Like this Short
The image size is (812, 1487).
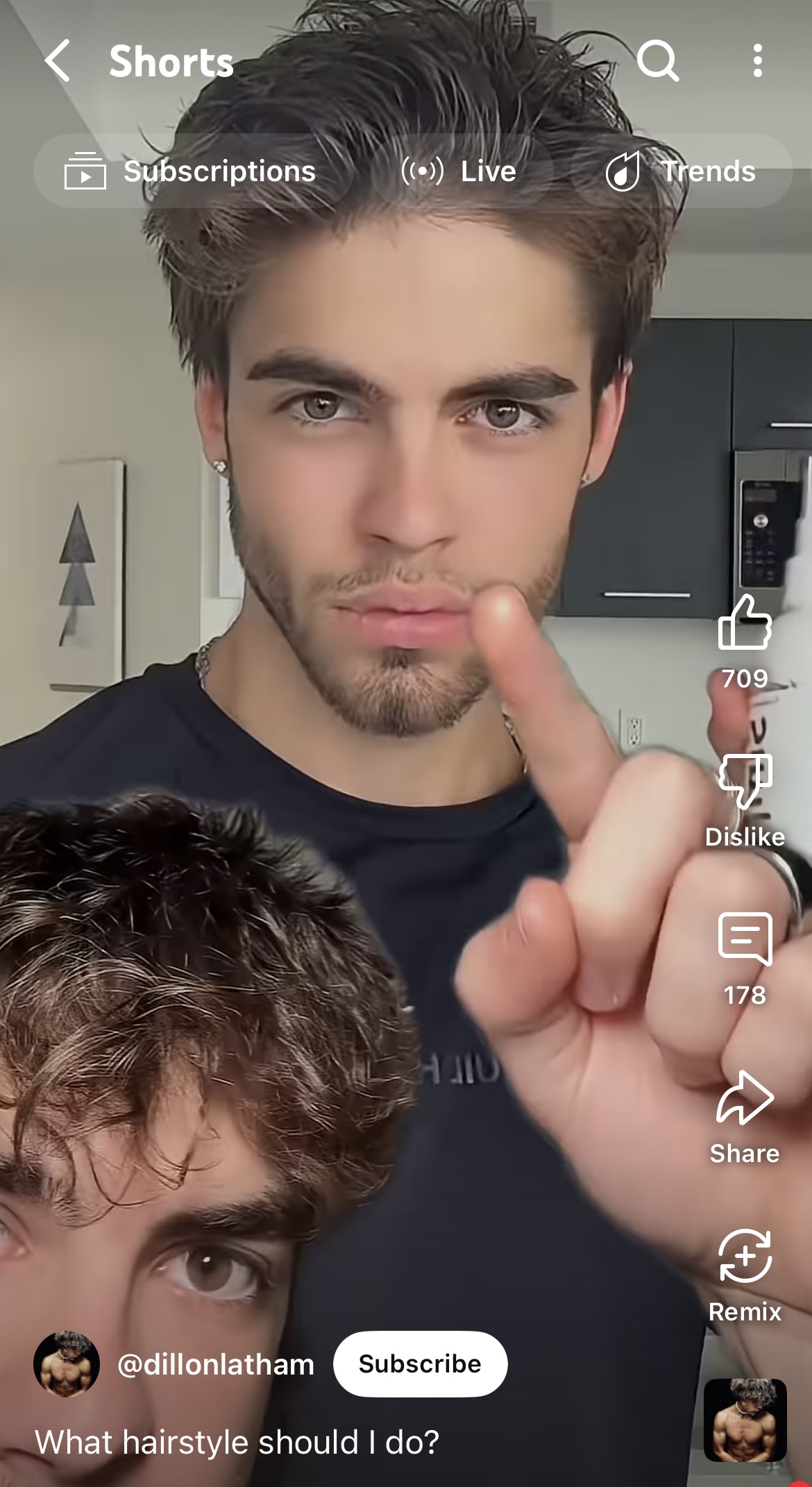click(x=745, y=623)
